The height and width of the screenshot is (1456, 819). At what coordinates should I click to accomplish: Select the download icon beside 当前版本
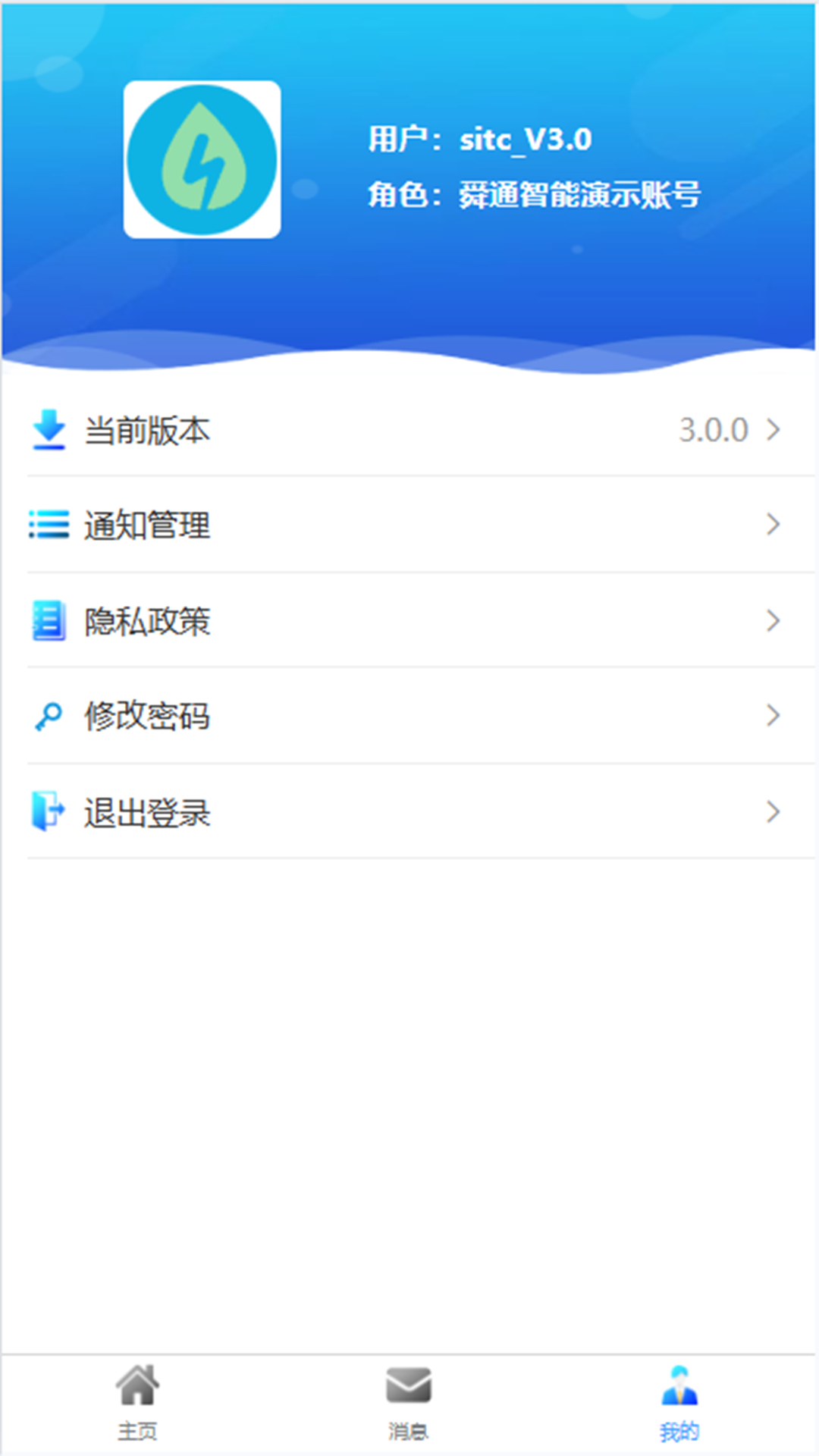click(48, 429)
